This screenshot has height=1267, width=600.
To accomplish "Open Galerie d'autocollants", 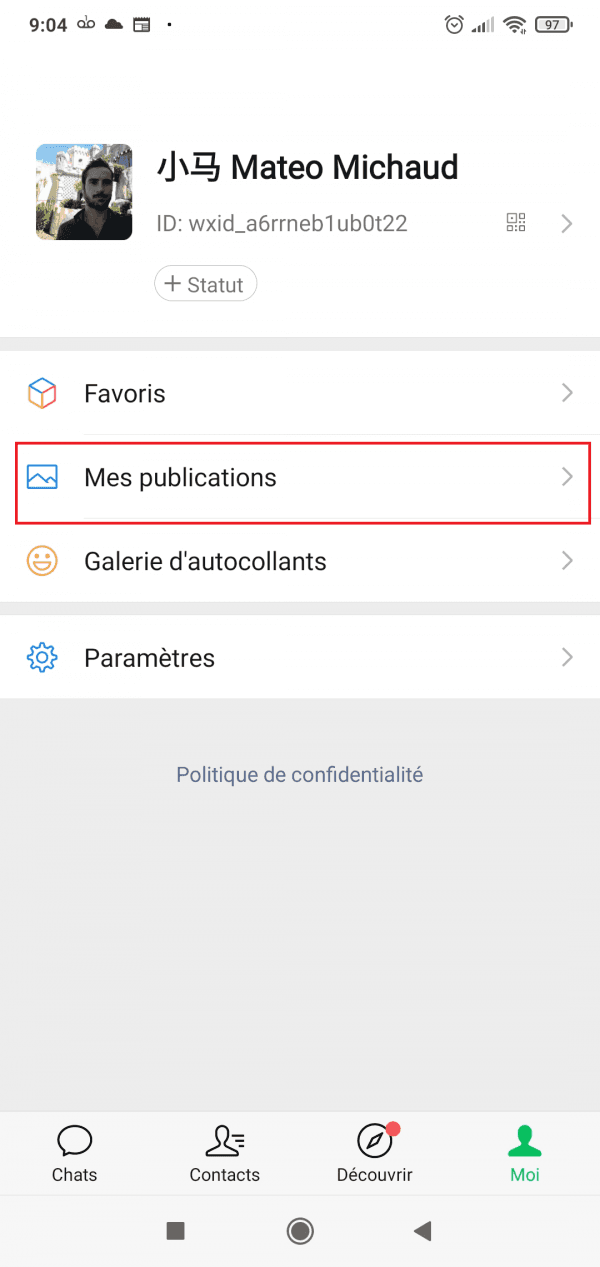I will coord(300,561).
